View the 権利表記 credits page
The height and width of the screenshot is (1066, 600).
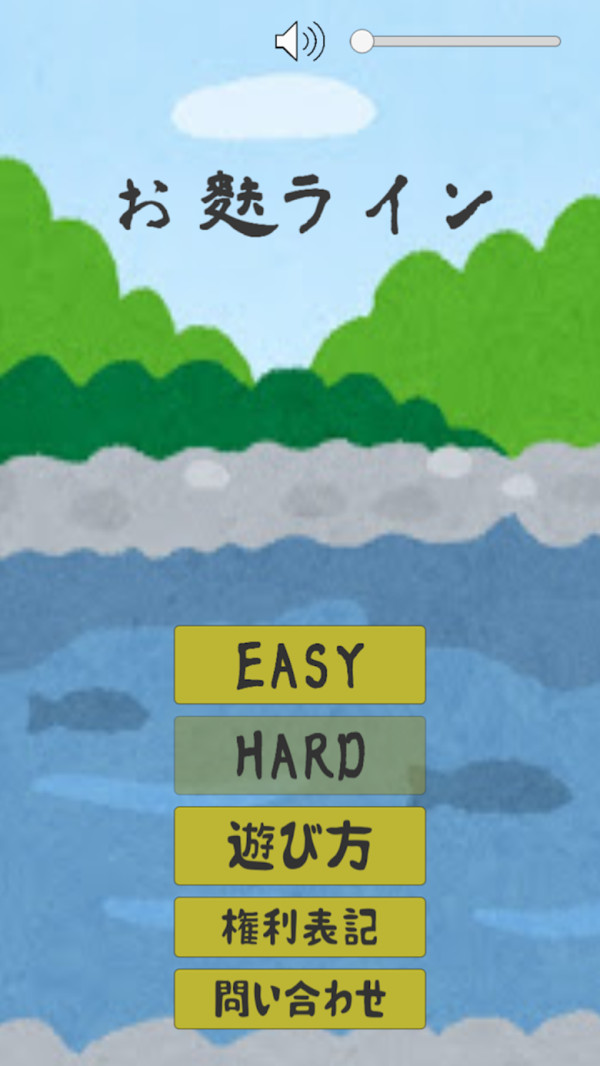tap(300, 927)
